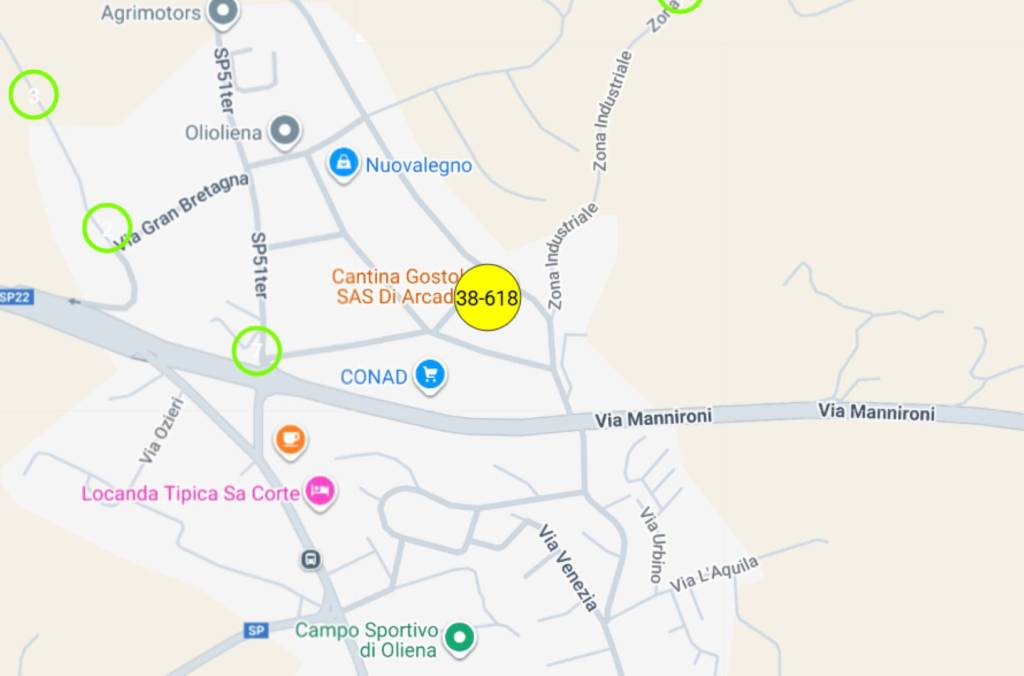1024x676 pixels.
Task: Tap the yellow 38-618 marker
Action: (x=488, y=298)
